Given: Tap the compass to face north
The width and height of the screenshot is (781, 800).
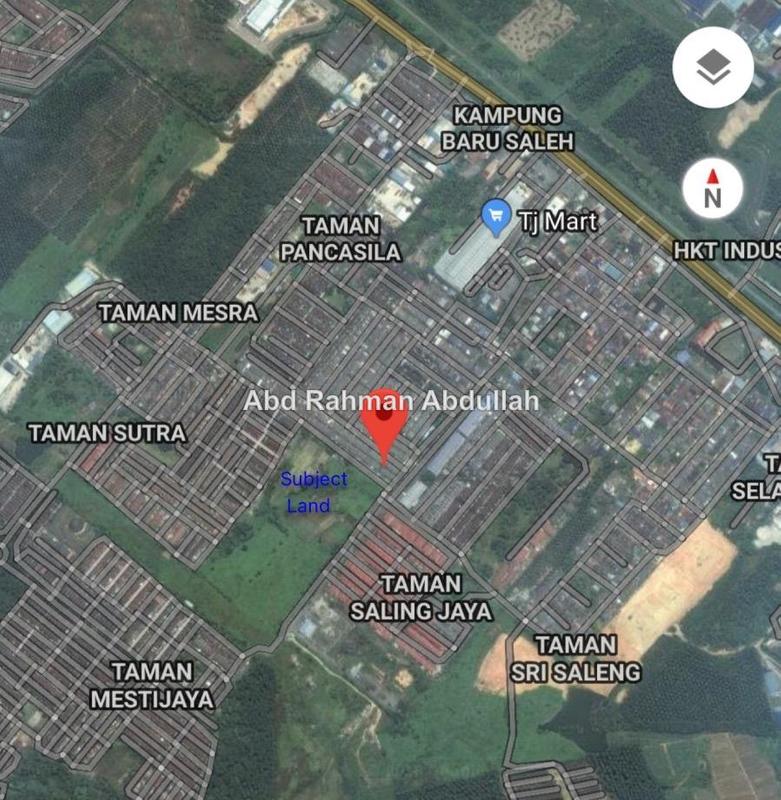Looking at the screenshot, I should pos(712,189).
